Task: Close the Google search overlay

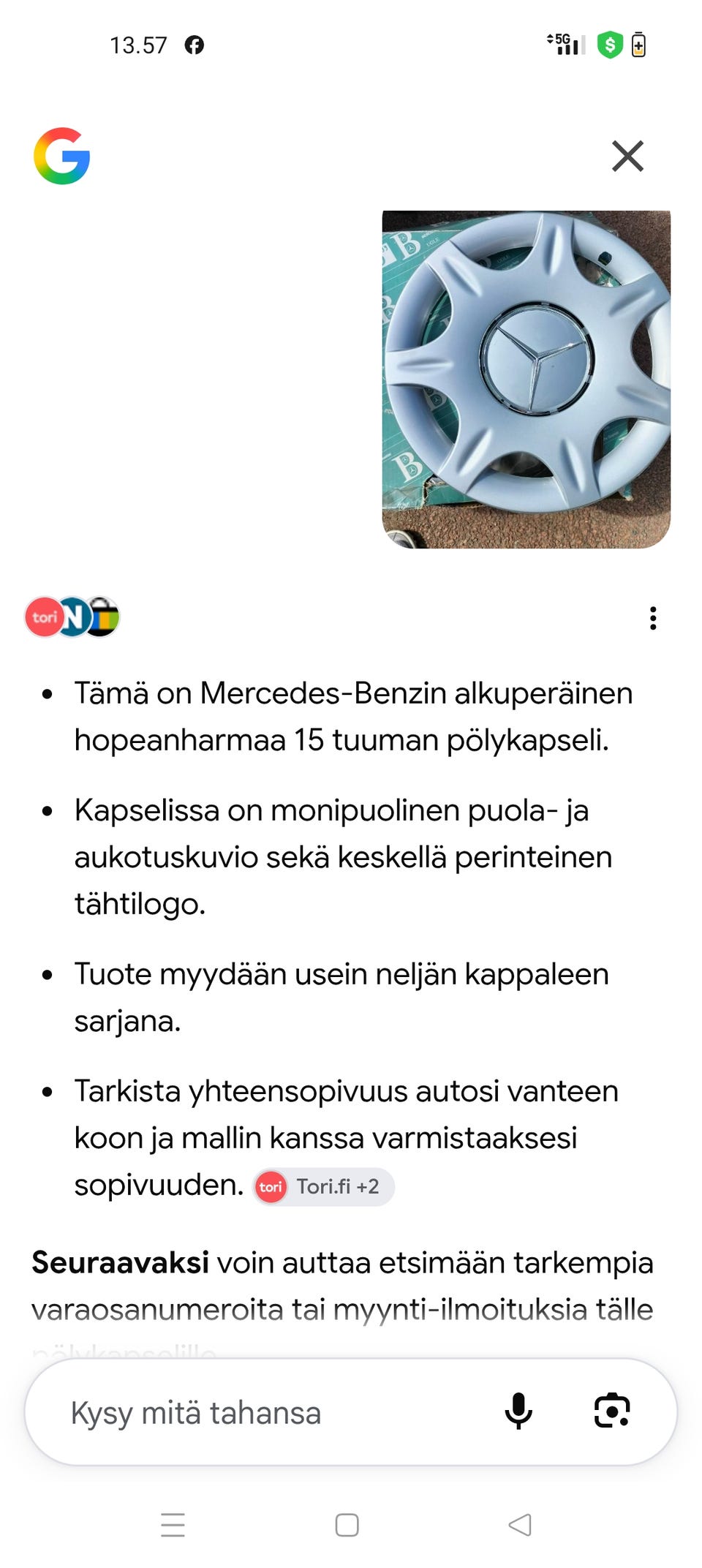Action: coord(627,156)
